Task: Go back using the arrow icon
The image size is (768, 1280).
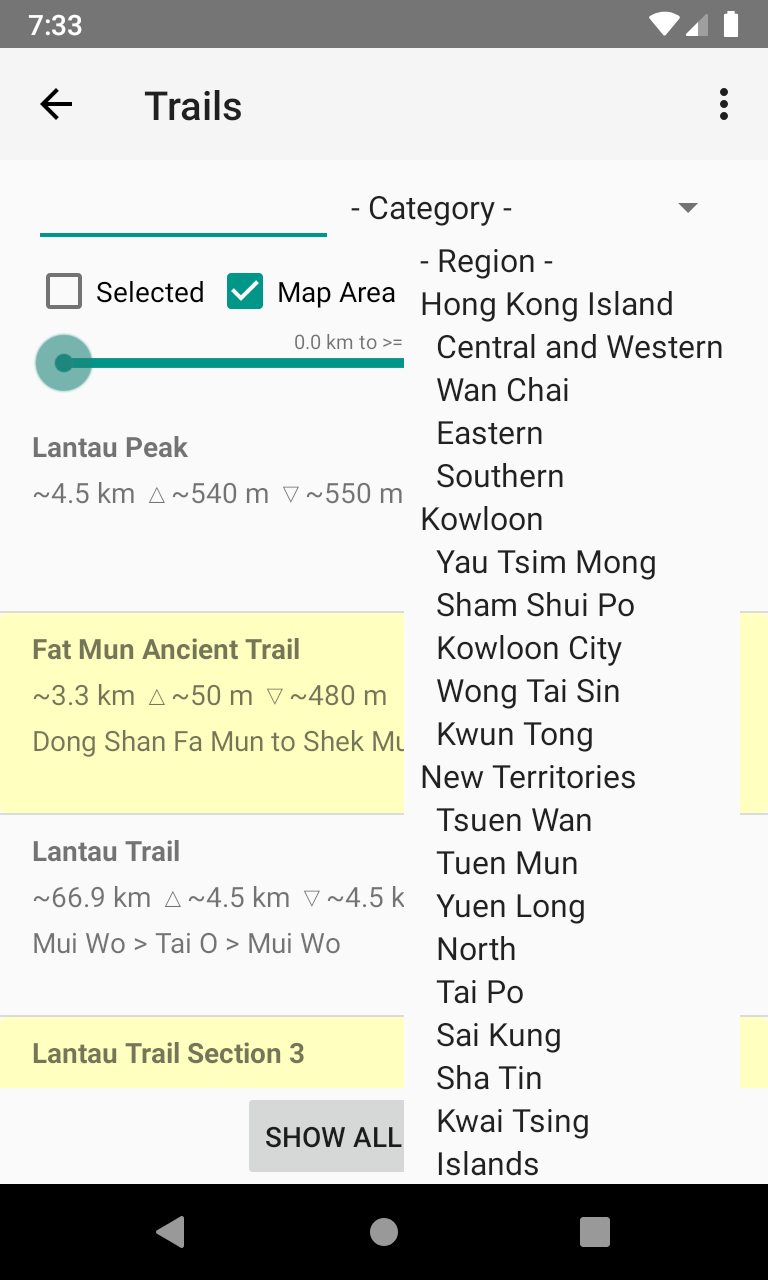Action: 56,104
